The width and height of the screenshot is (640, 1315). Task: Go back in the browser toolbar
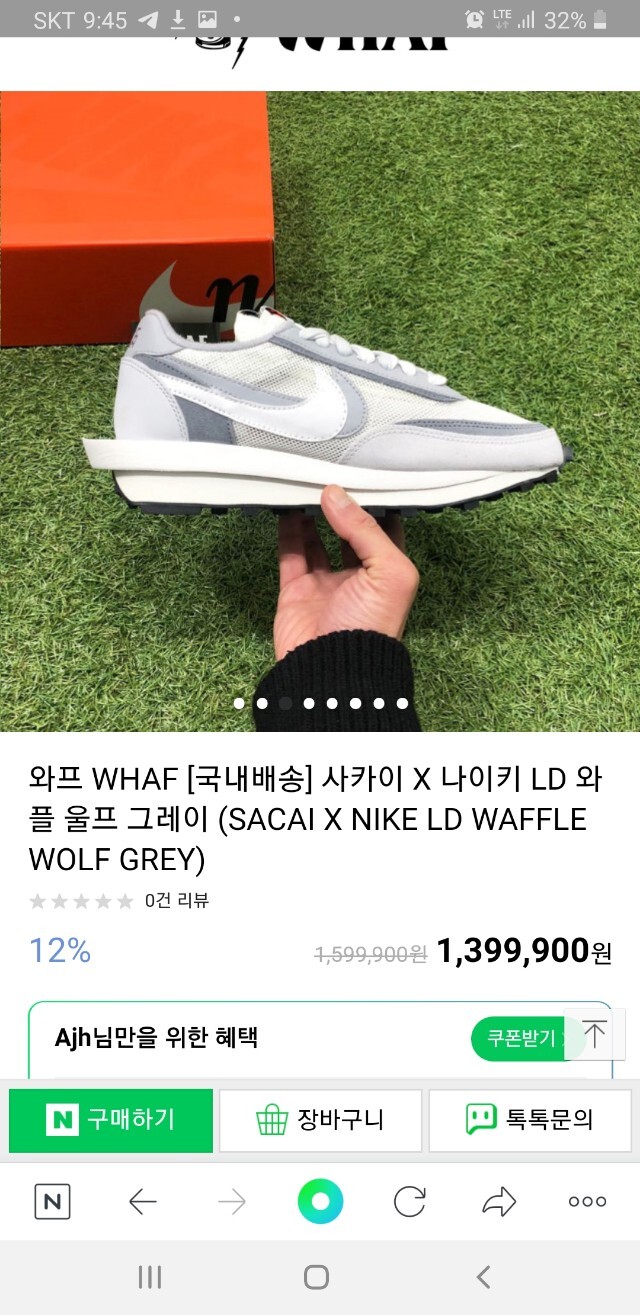(x=143, y=1201)
